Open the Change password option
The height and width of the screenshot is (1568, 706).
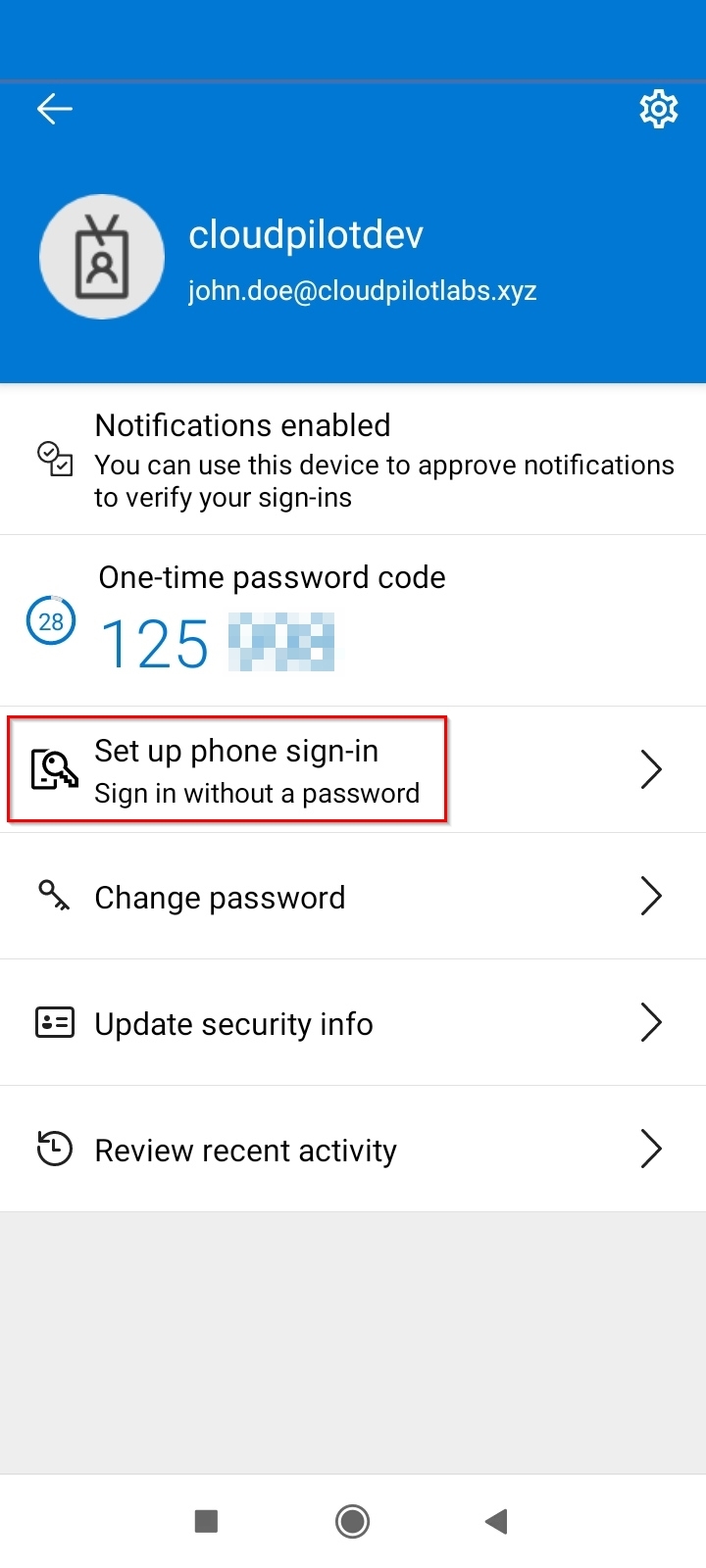tap(353, 897)
